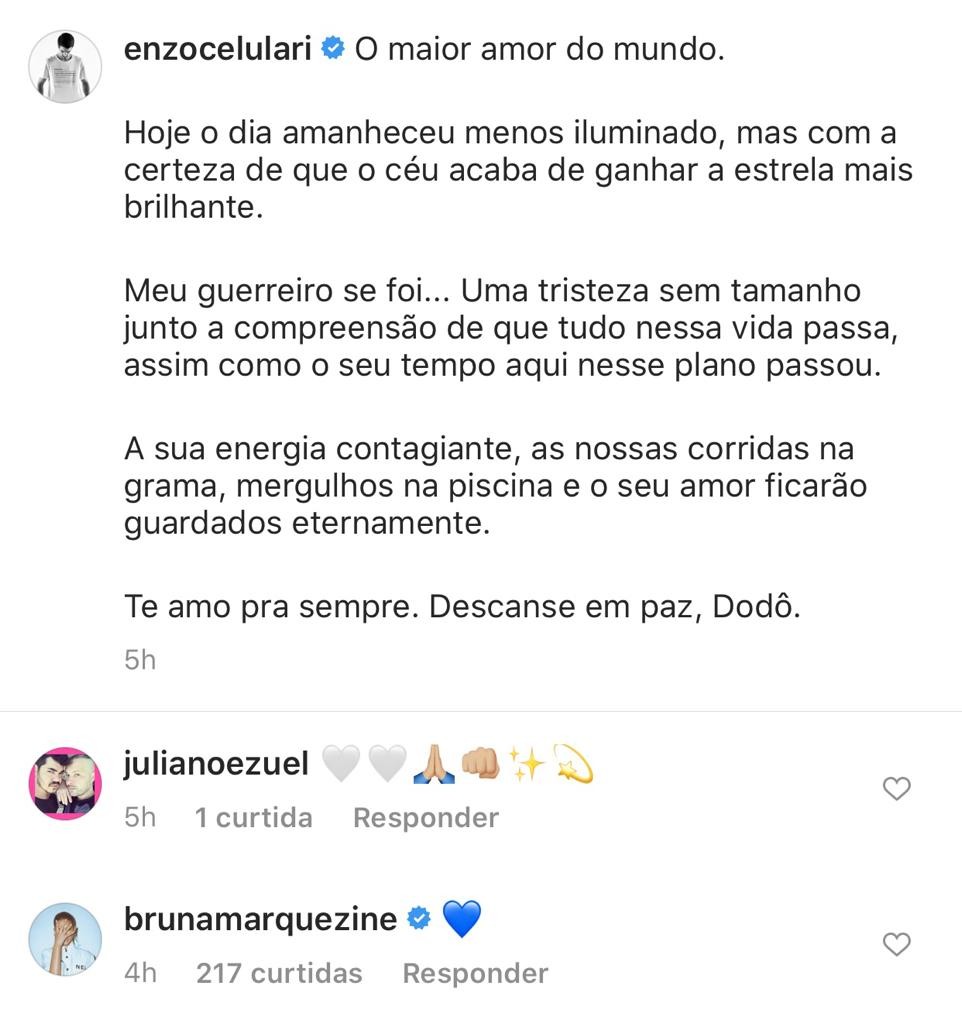Open the enzocelulari username link
This screenshot has width=962, height=1024.
218,49
